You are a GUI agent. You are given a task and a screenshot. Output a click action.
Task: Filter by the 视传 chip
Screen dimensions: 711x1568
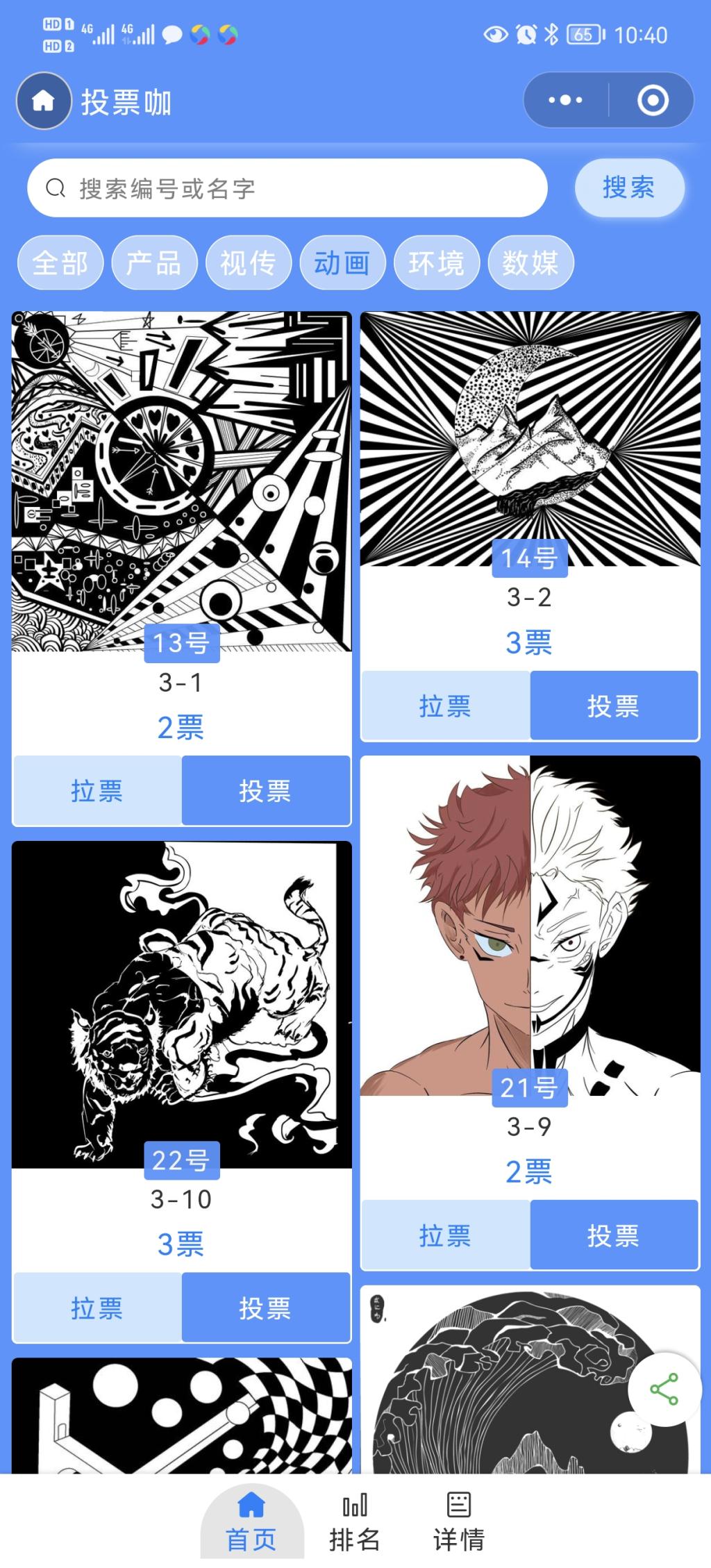(248, 263)
